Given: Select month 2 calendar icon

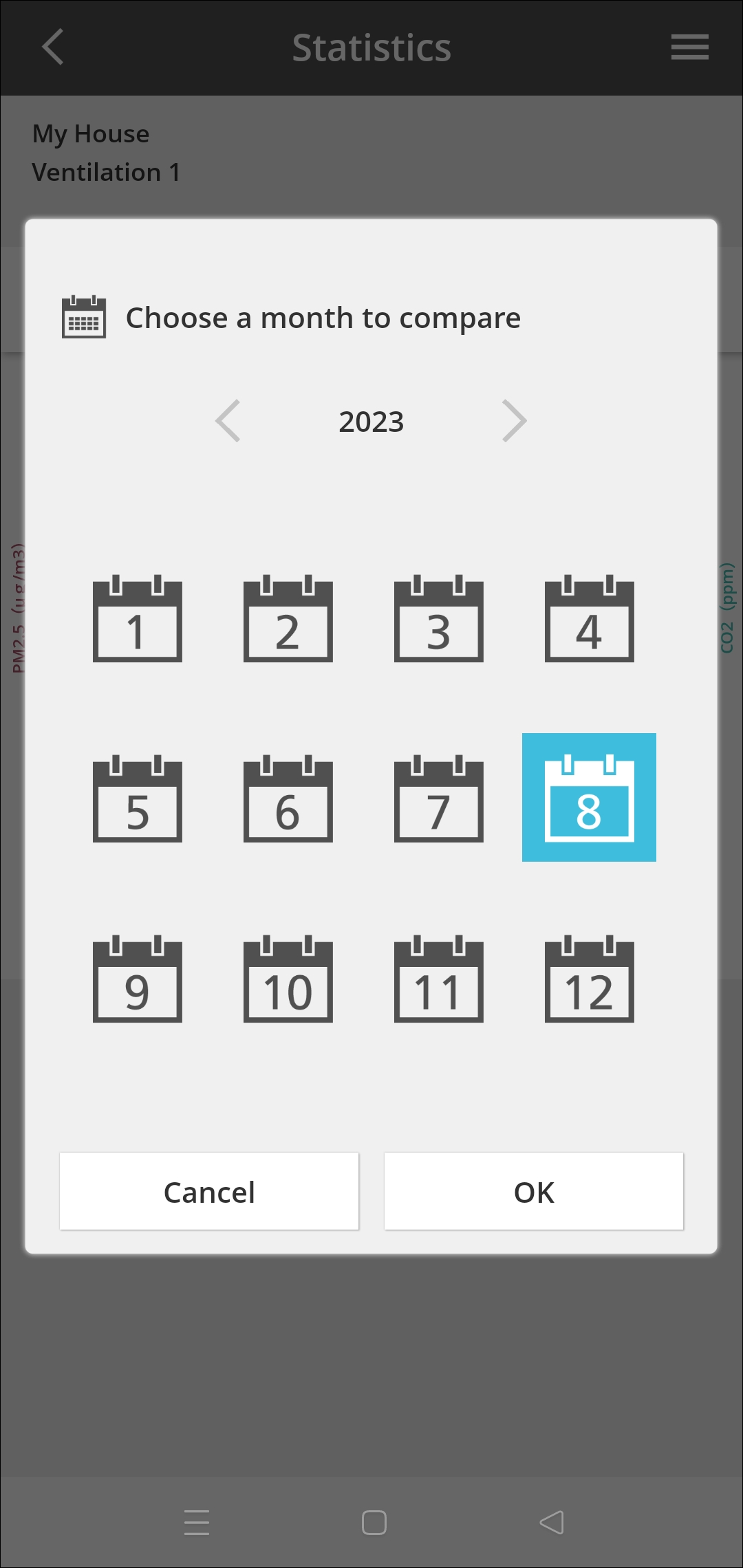Looking at the screenshot, I should coord(288,619).
